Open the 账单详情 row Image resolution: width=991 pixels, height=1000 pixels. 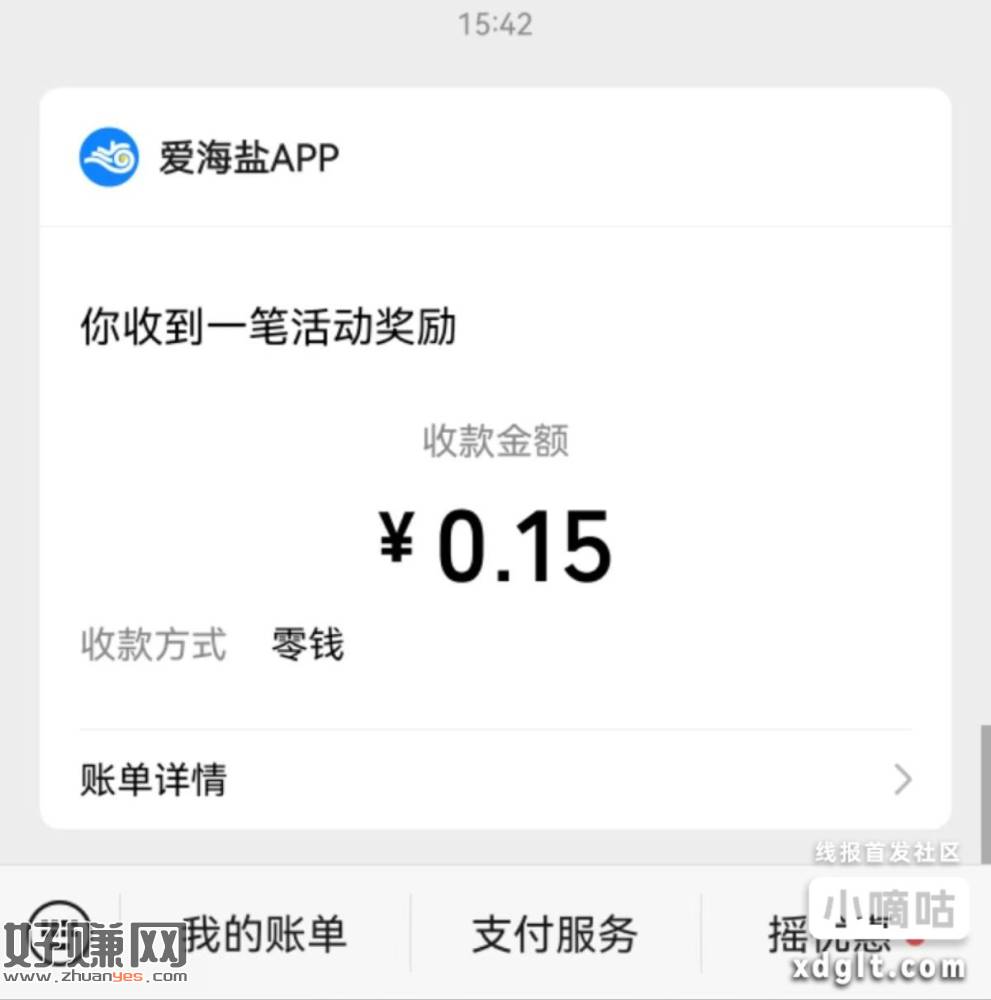495,779
